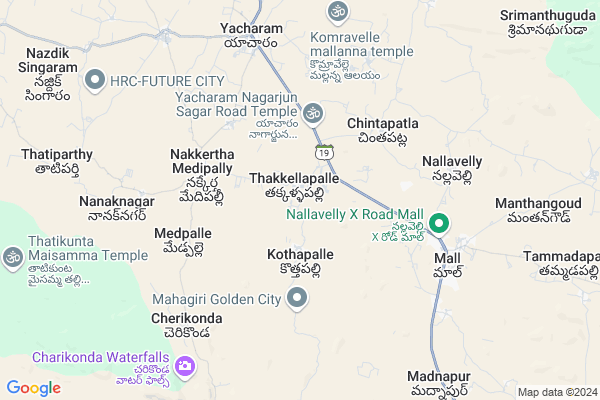Tap the Yacharam Nagarjun Sagar Road Temple marker
The height and width of the screenshot is (400, 600).
click(x=314, y=114)
